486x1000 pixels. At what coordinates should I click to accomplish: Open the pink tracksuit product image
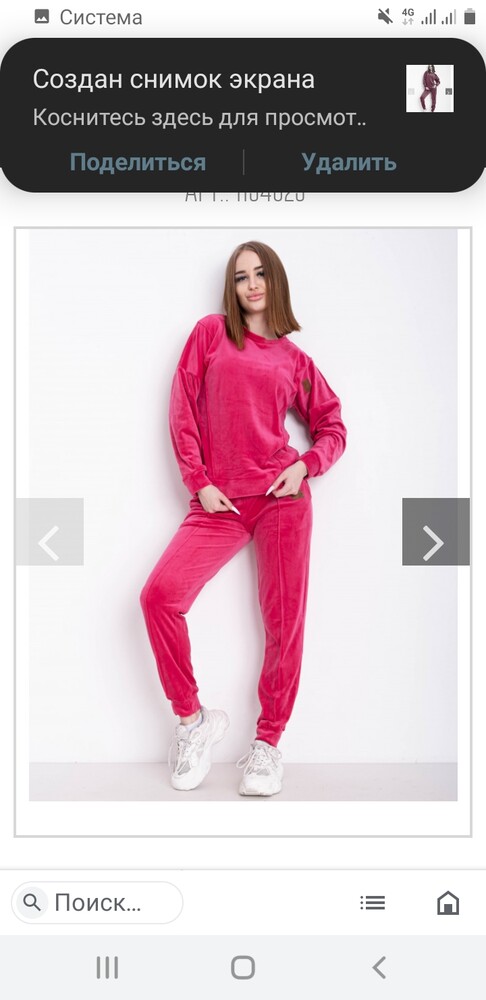[x=243, y=514]
